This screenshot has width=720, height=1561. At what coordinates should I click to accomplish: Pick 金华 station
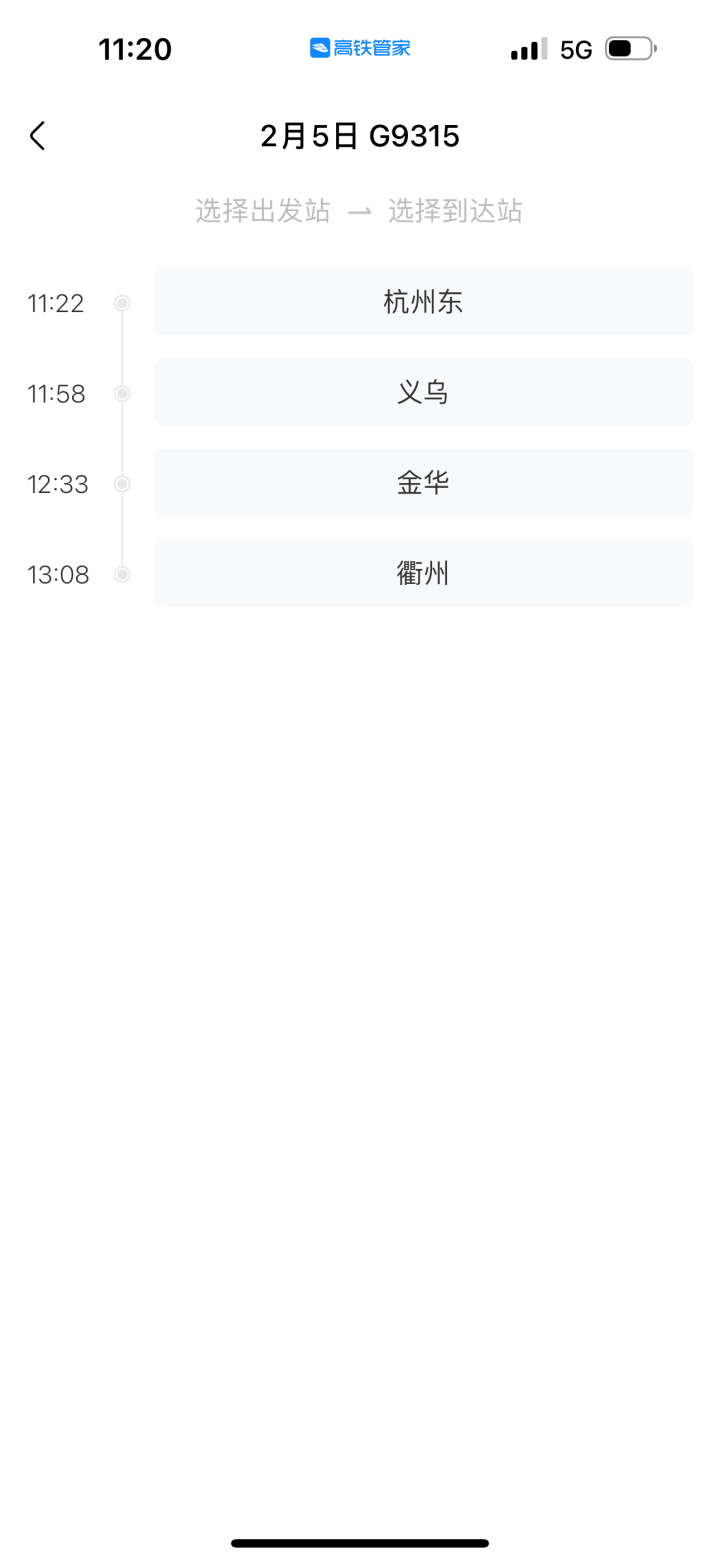[x=423, y=483]
